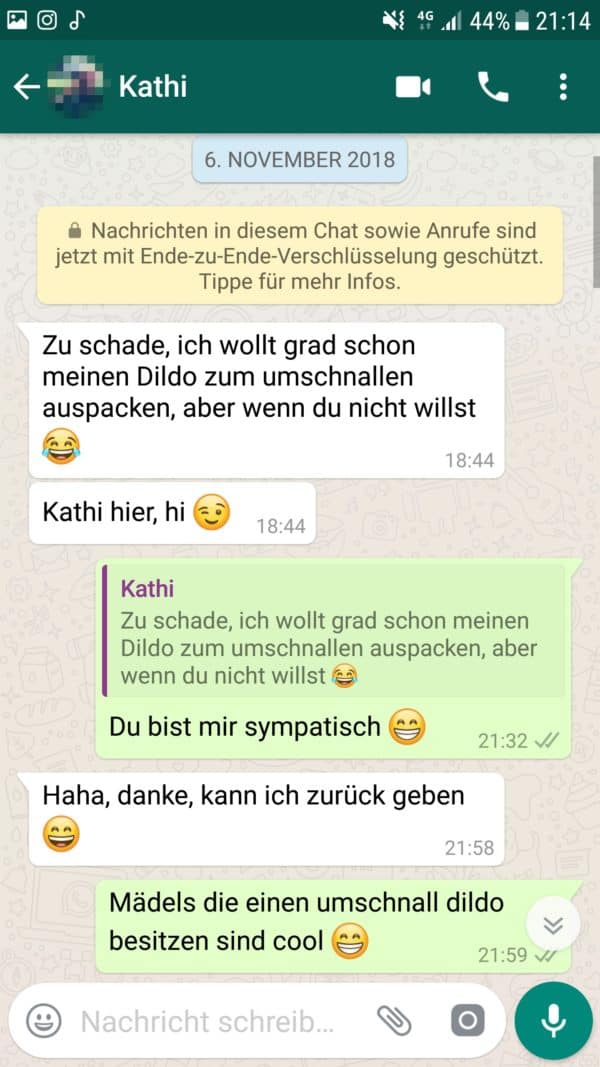Jump to the latest messages
This screenshot has height=1067, width=600.
pos(553,926)
